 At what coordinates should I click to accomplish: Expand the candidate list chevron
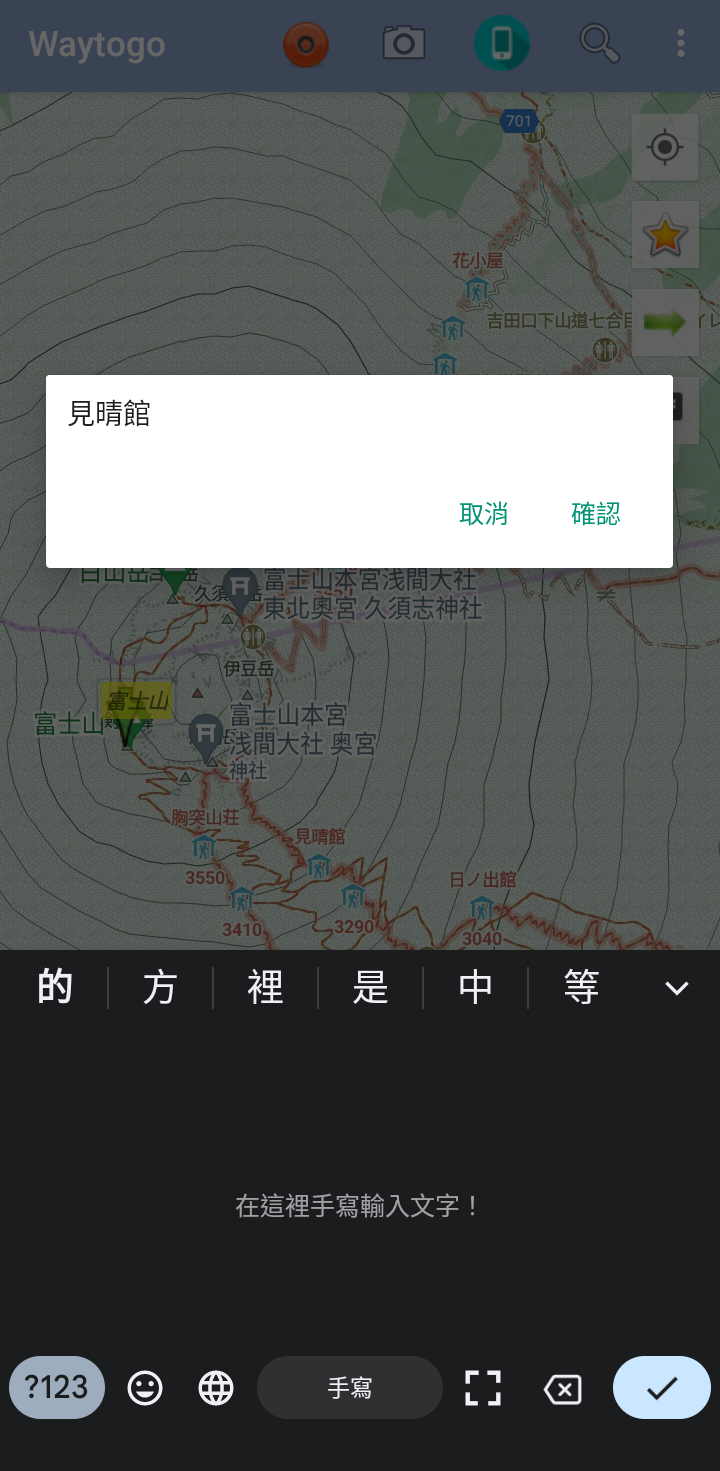click(x=677, y=988)
